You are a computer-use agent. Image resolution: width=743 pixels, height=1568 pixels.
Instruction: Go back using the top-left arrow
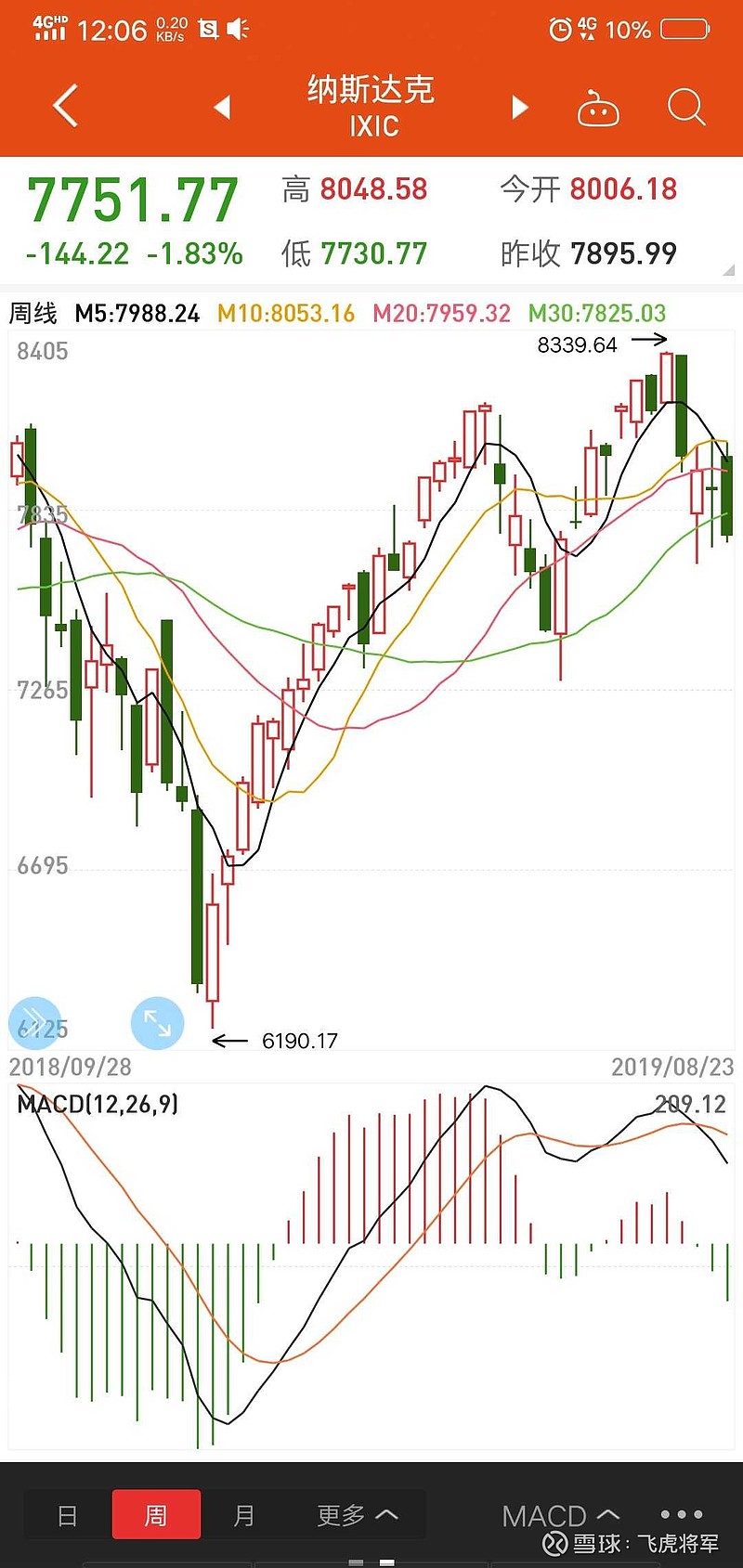pyautogui.click(x=65, y=106)
